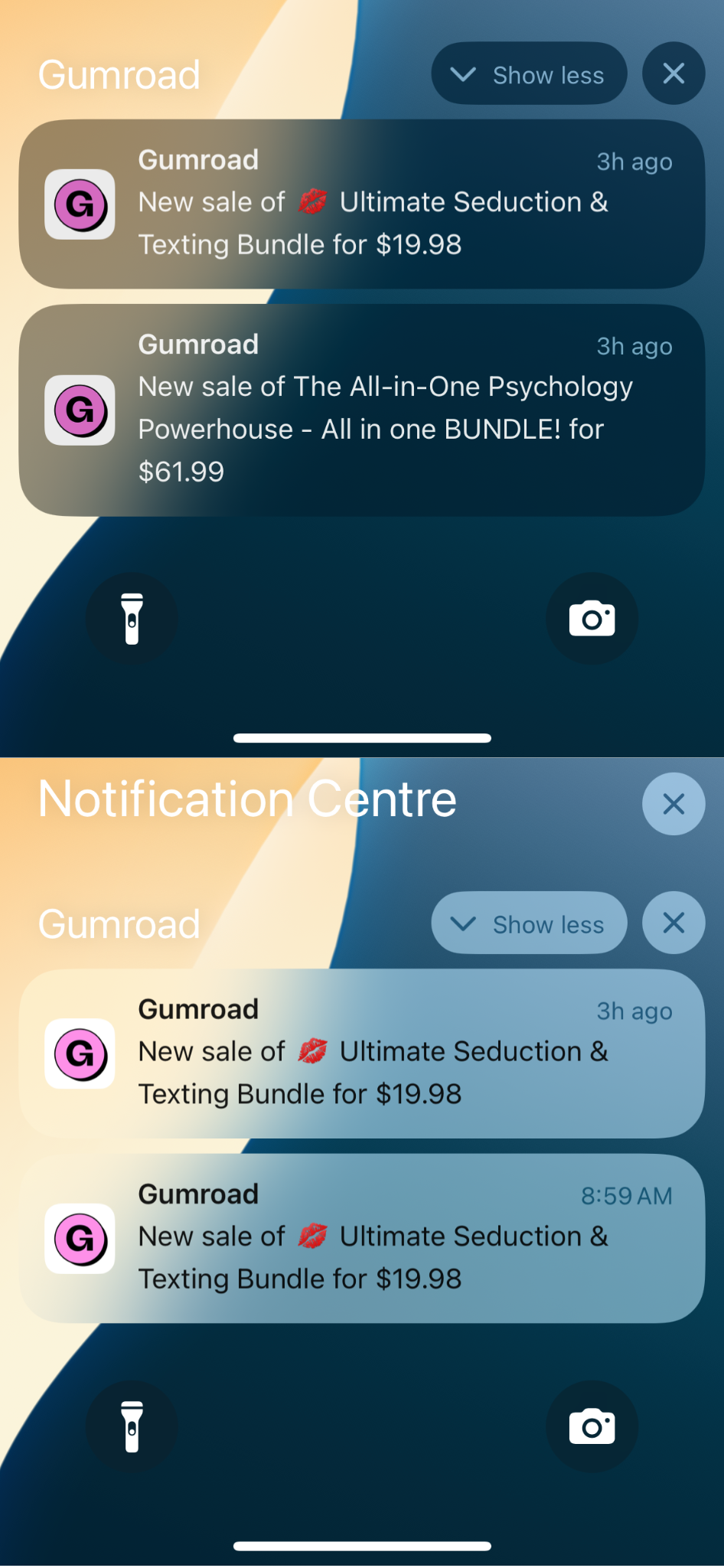Dismiss the Gumroad group below Notification Centre heading
The image size is (724, 1568).
[673, 923]
